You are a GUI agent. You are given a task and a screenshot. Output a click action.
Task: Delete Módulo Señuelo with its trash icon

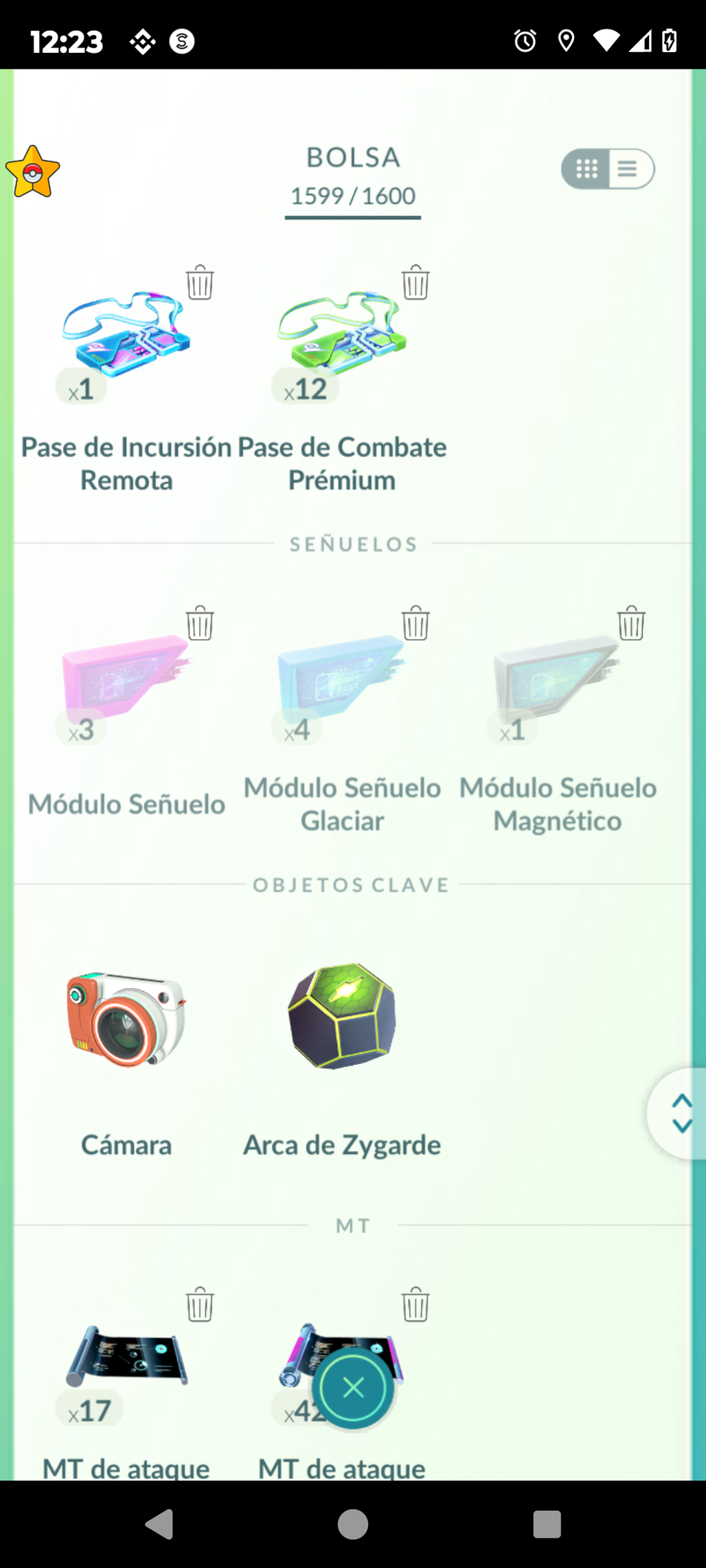[200, 623]
